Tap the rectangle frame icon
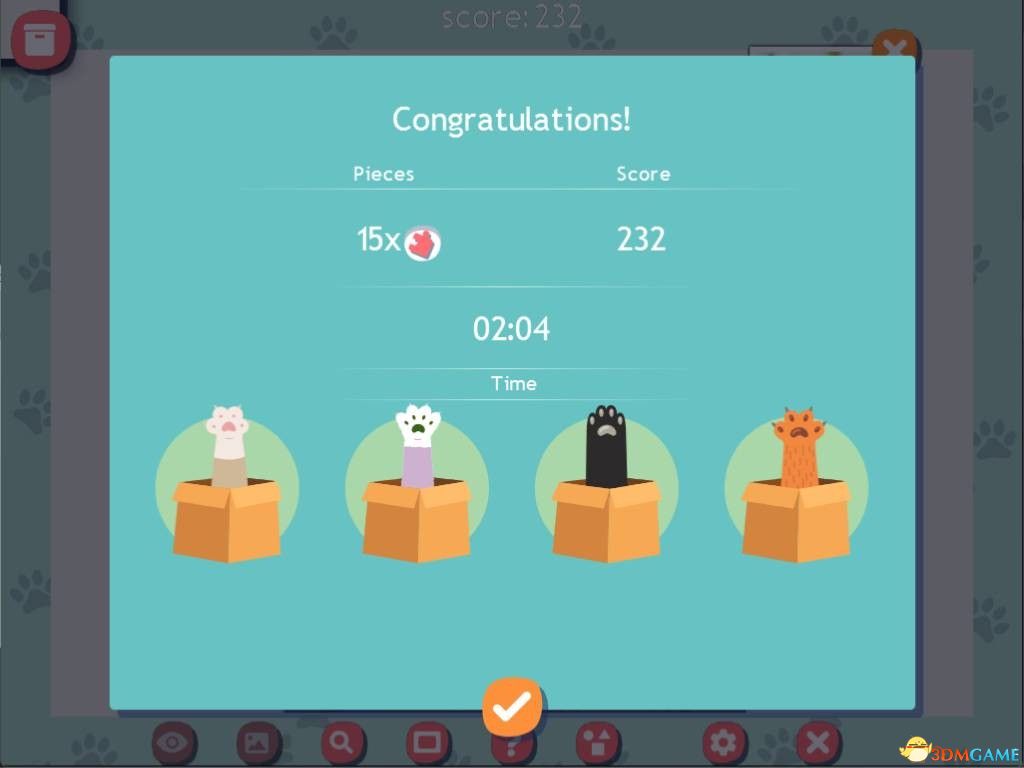The height and width of the screenshot is (768, 1024). [427, 743]
